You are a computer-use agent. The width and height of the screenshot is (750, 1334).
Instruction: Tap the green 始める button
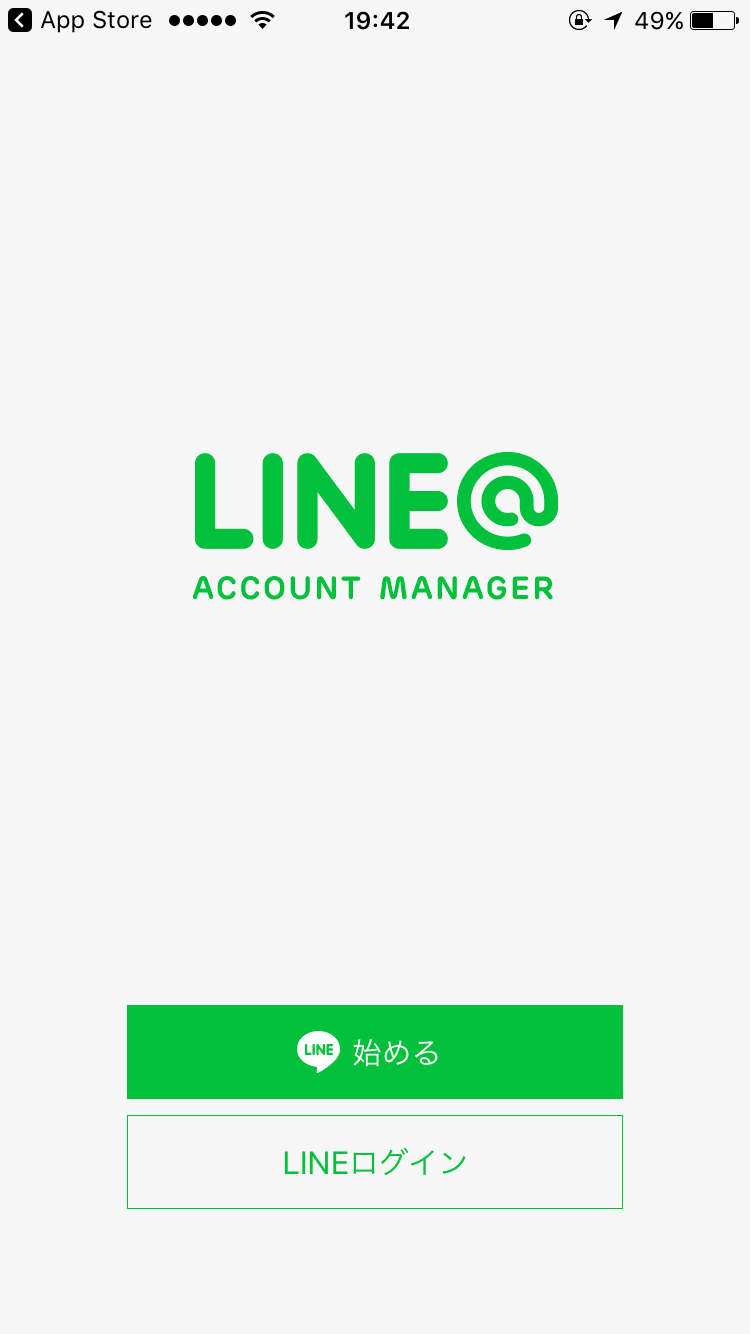pos(375,1052)
